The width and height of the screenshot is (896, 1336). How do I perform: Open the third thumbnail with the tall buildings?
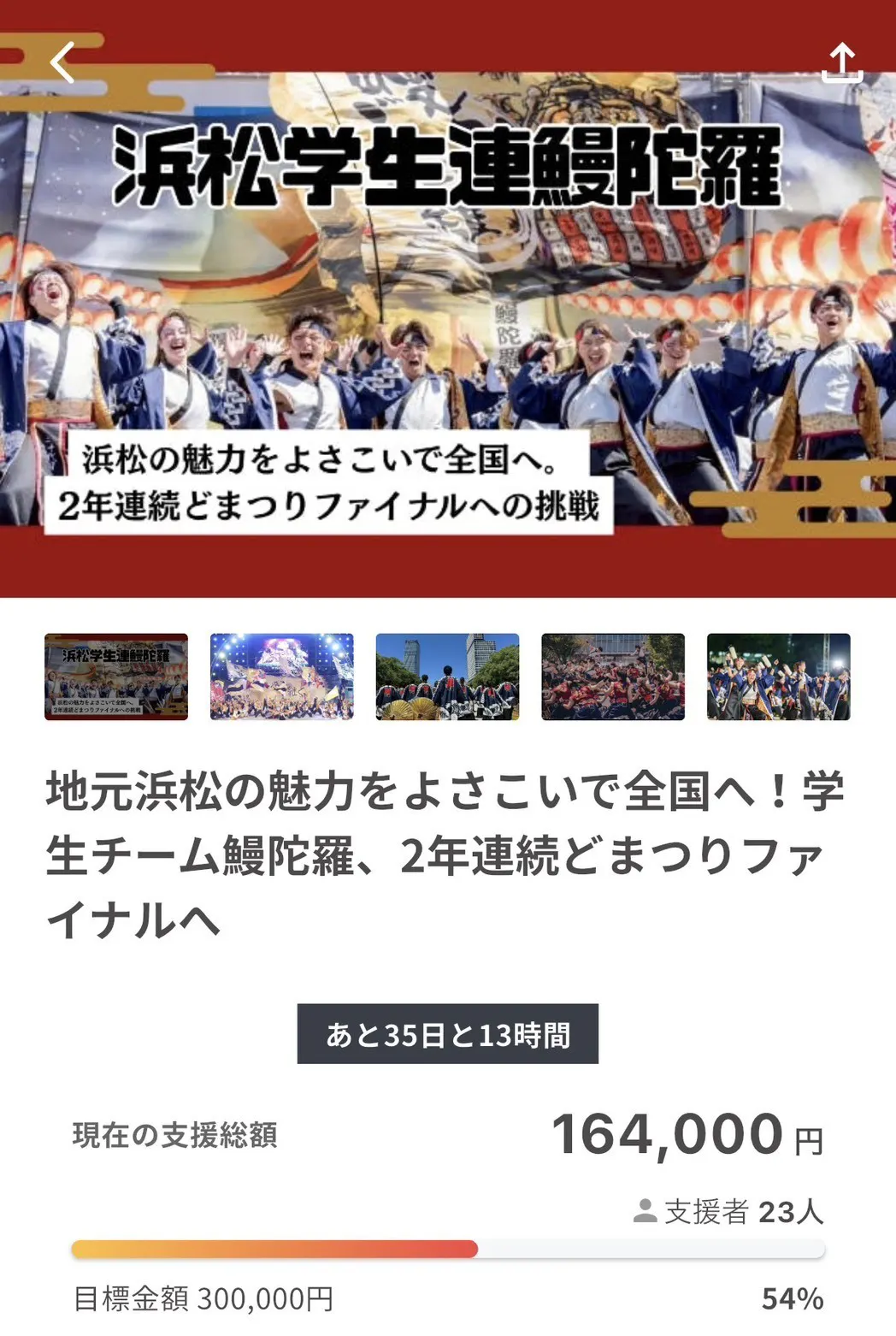point(447,677)
